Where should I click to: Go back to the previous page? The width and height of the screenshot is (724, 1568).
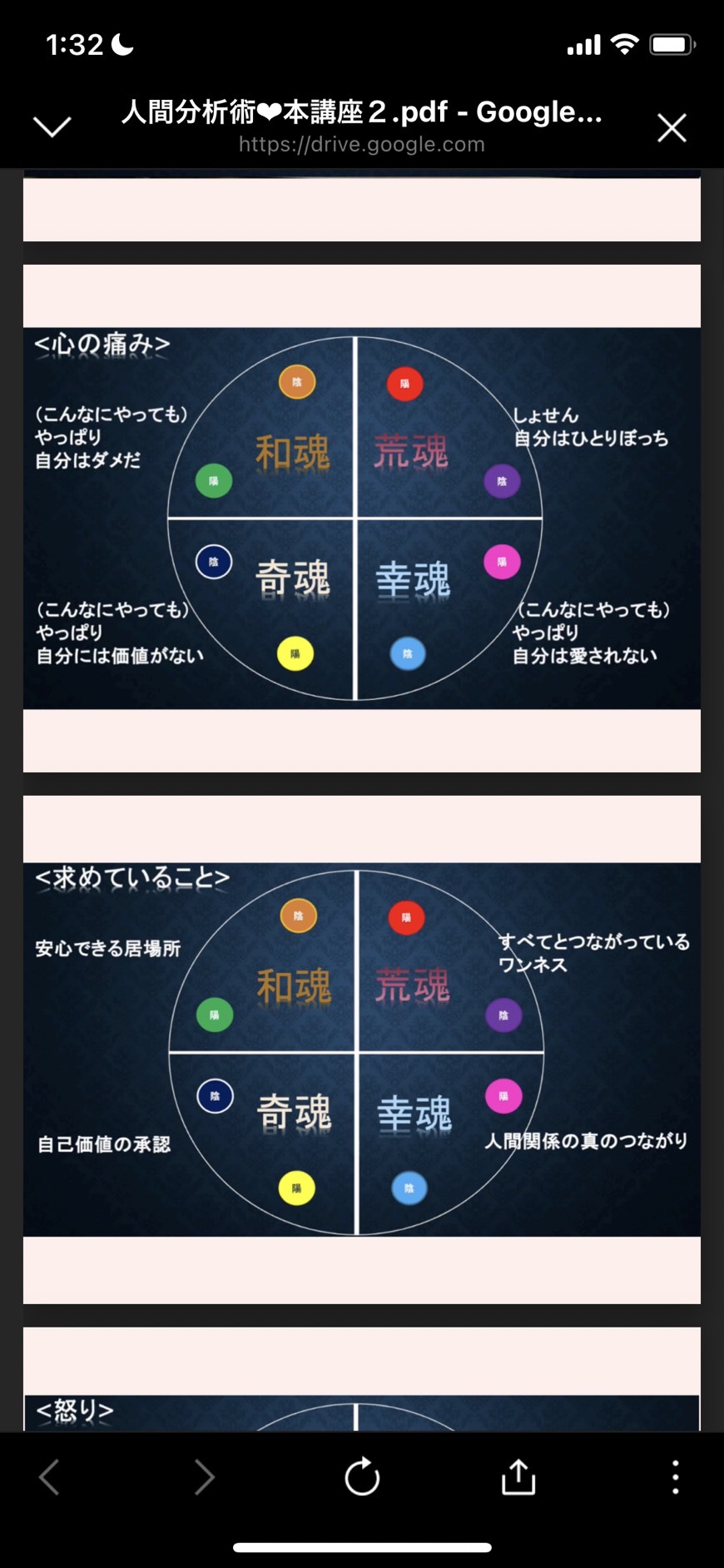pos(49,1477)
